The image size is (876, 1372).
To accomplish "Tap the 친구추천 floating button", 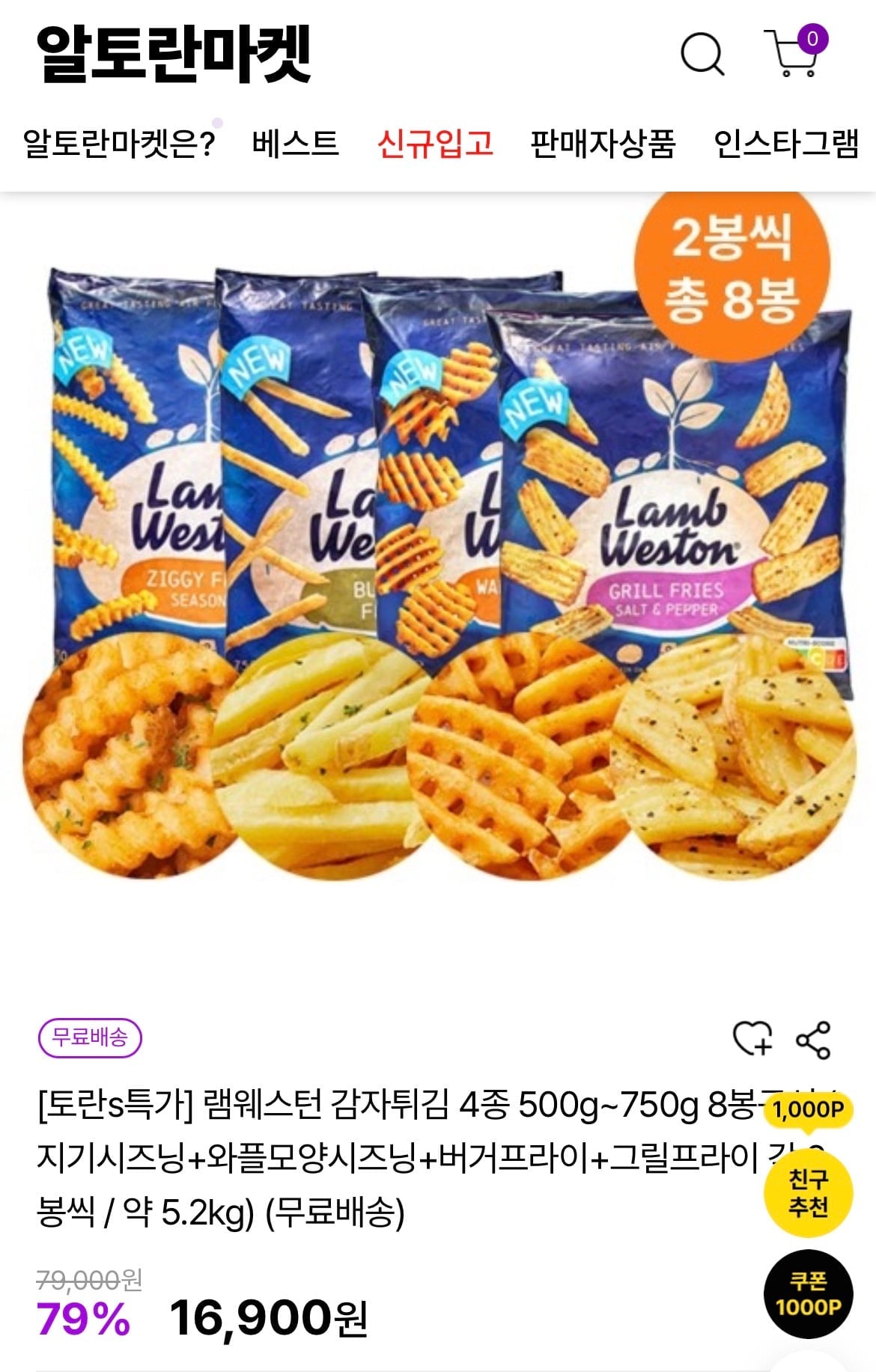I will (808, 1193).
